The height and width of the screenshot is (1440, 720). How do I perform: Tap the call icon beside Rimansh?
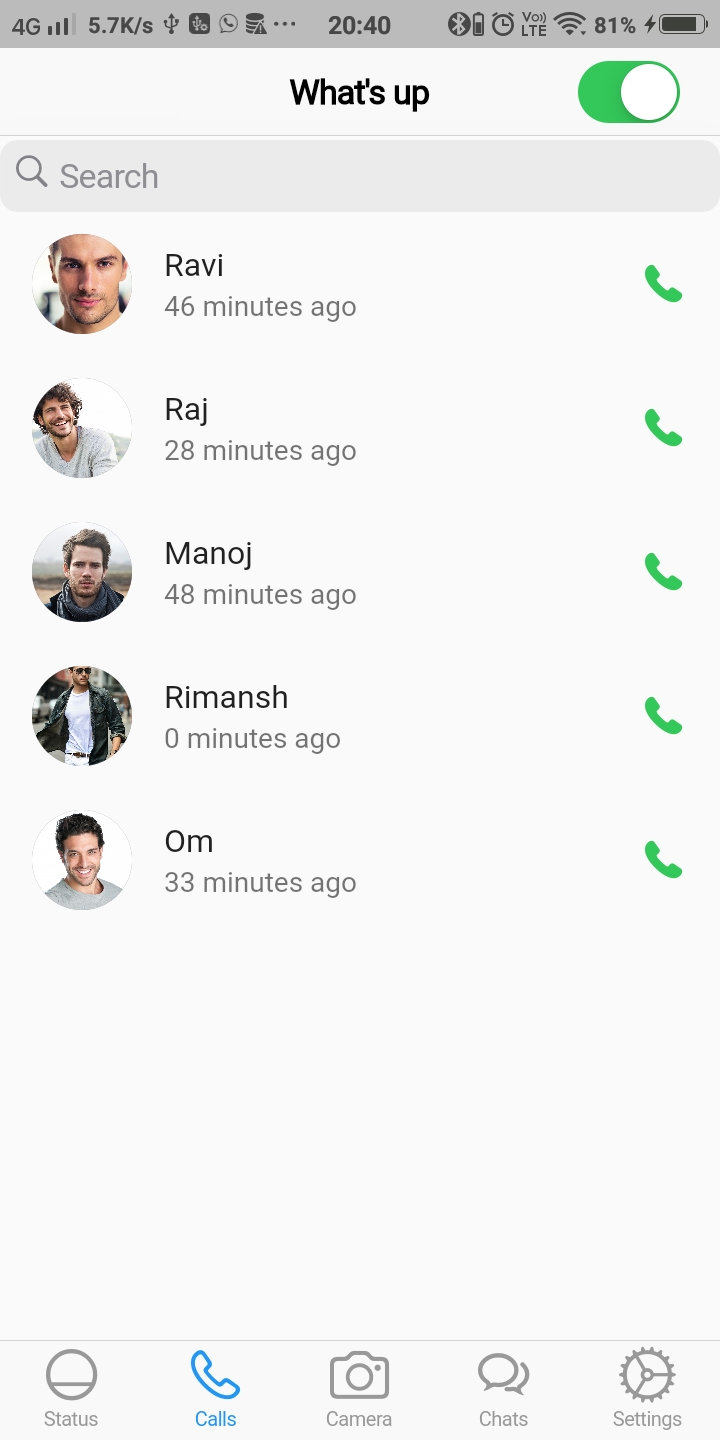pyautogui.click(x=663, y=716)
